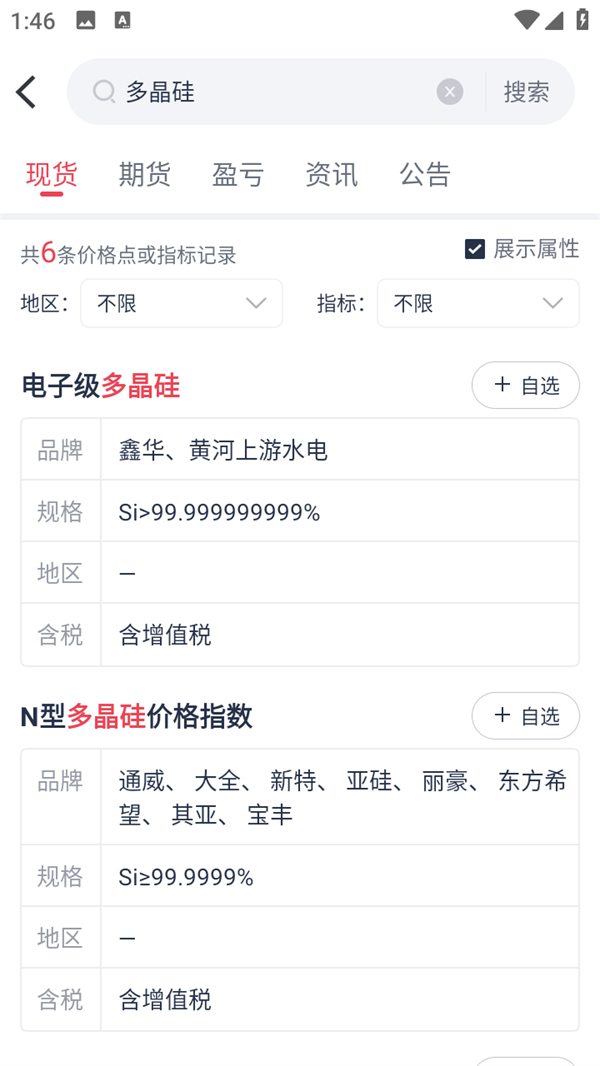Viewport: 600px width, 1066px height.
Task: Open the 公告 tab
Action: pyautogui.click(x=425, y=174)
